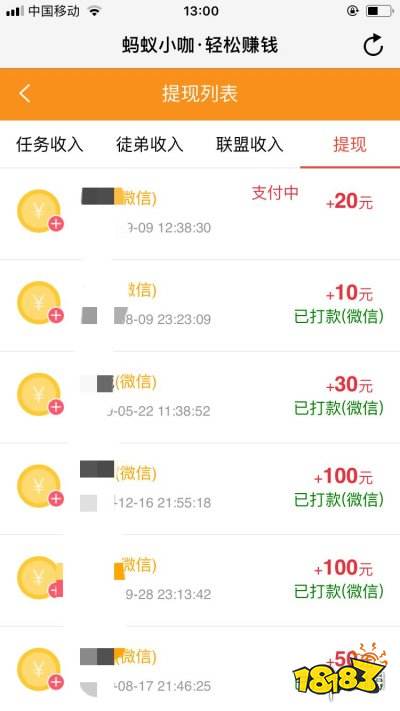Tap the 提现 tab
This screenshot has width=400, height=711.
(x=350, y=145)
